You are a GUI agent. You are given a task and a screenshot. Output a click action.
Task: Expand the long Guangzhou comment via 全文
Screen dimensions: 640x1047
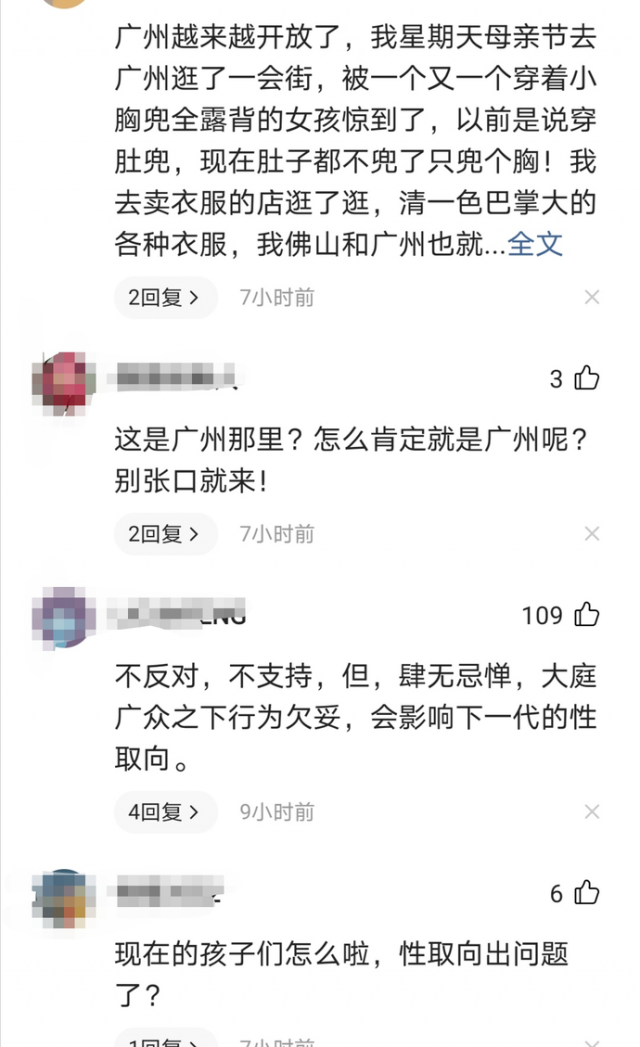(535, 244)
